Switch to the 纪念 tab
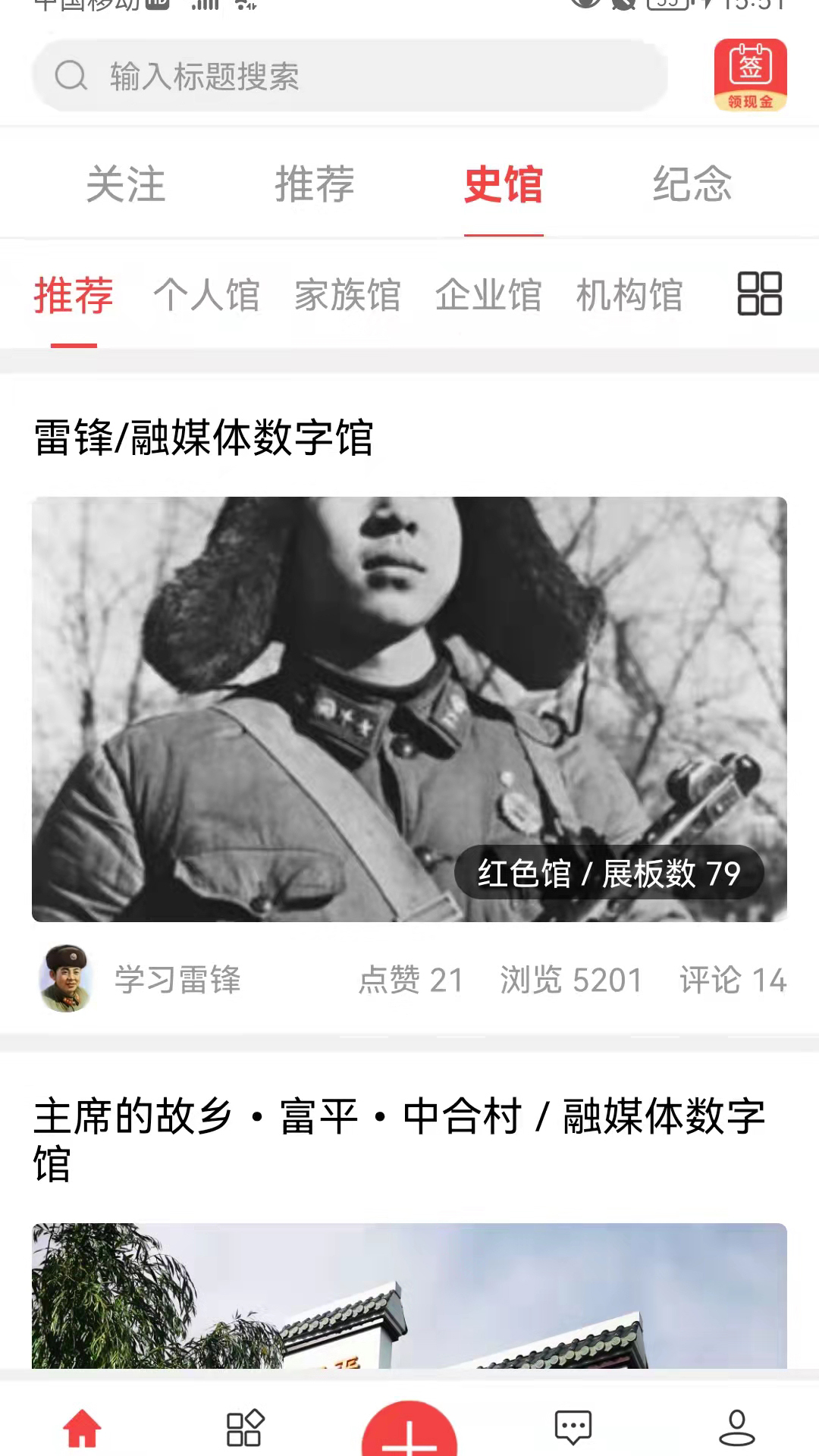Image resolution: width=819 pixels, height=1456 pixels. coord(692,184)
